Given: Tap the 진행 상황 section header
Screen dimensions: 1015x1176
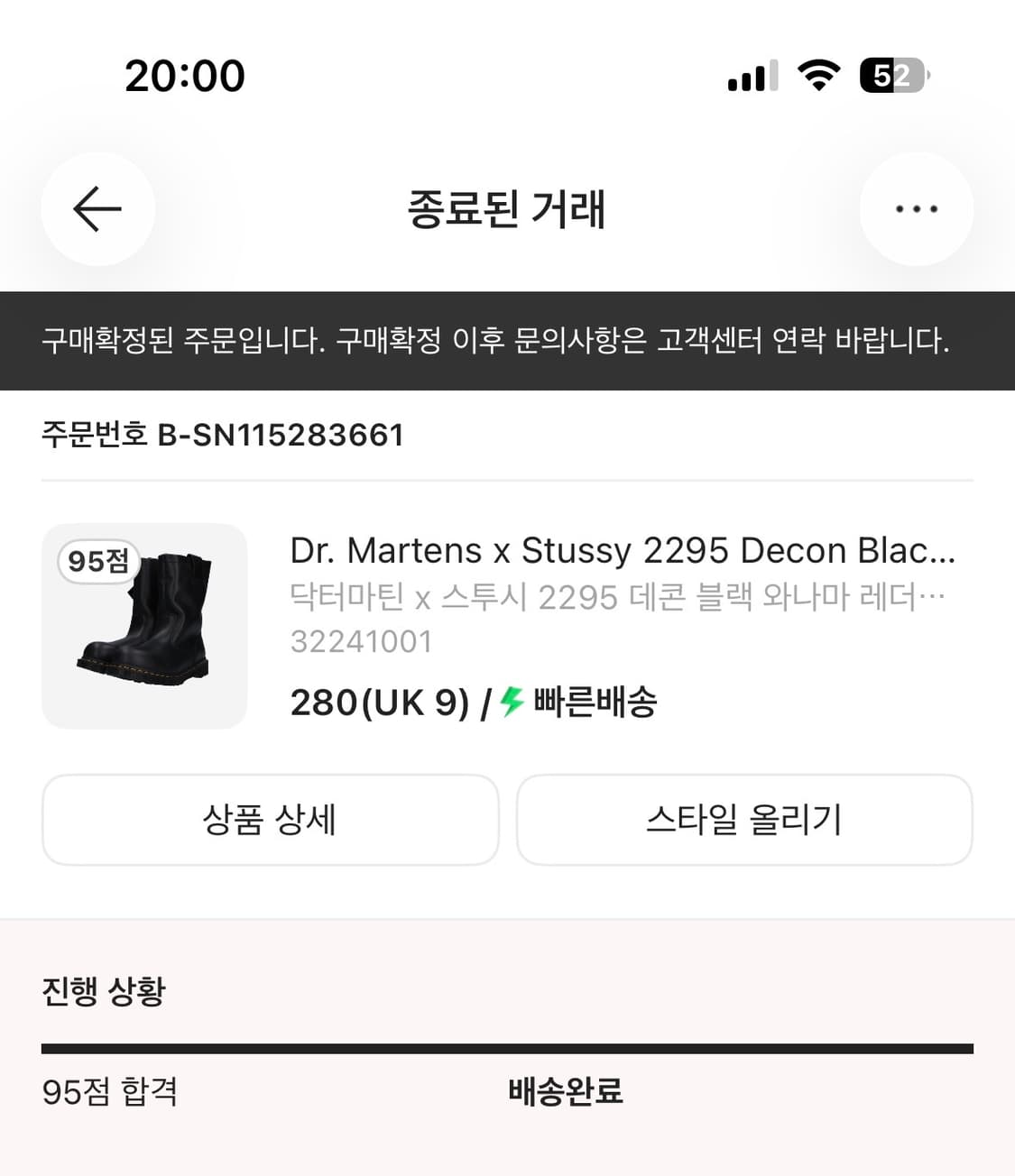Looking at the screenshot, I should pos(105,992).
